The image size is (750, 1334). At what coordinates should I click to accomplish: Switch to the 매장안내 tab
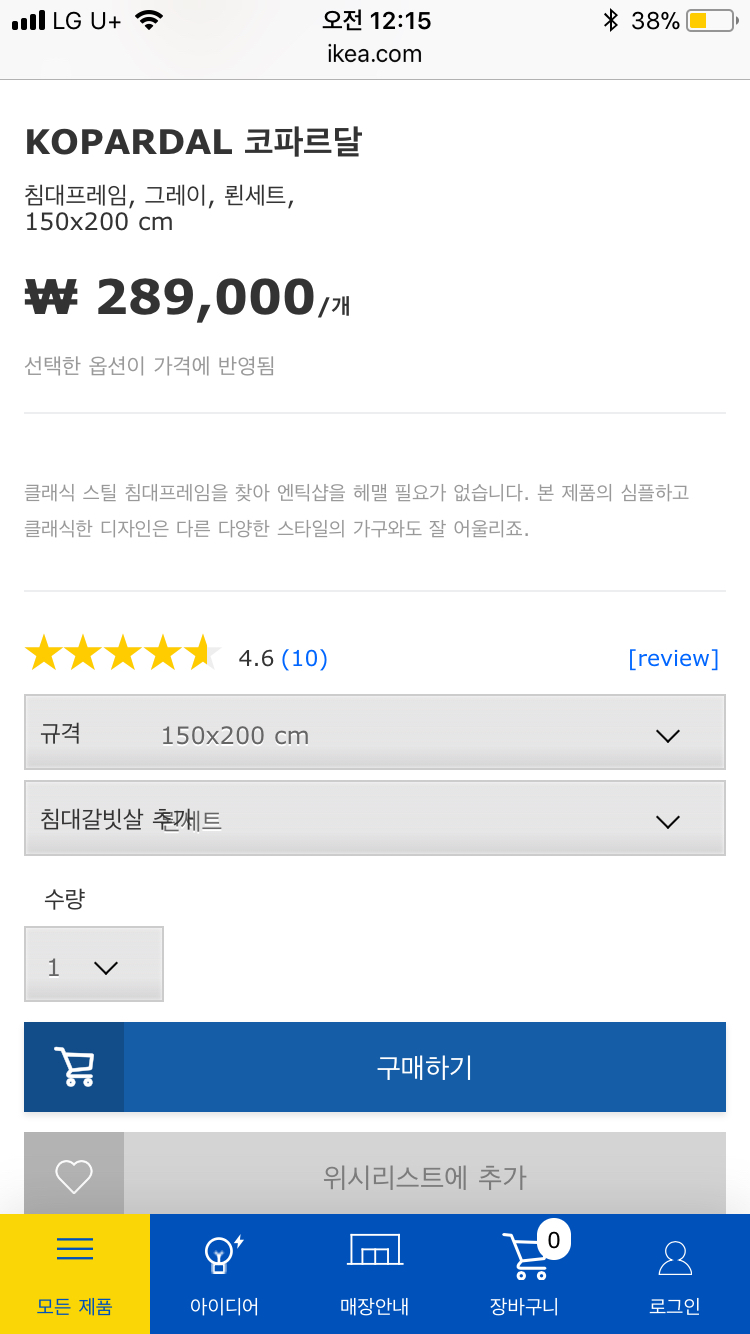374,1272
